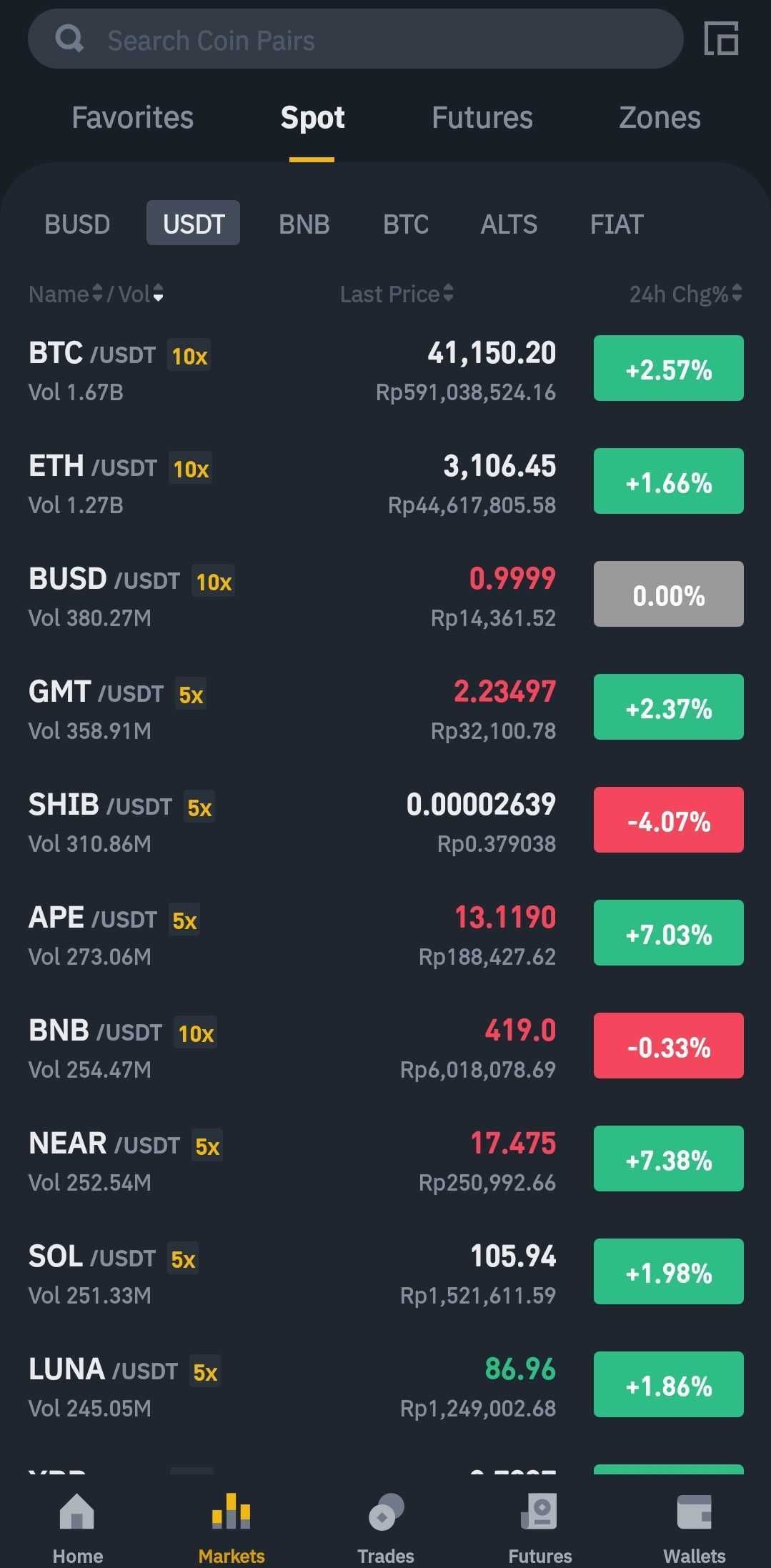The image size is (771, 1568).
Task: Switch to the Futures top tab
Action: [482, 118]
